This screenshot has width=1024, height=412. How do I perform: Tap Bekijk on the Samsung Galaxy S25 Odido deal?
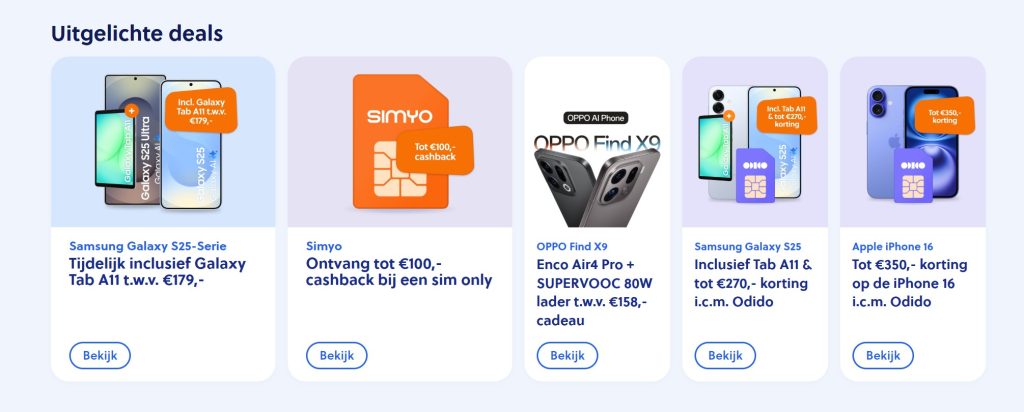tap(725, 355)
